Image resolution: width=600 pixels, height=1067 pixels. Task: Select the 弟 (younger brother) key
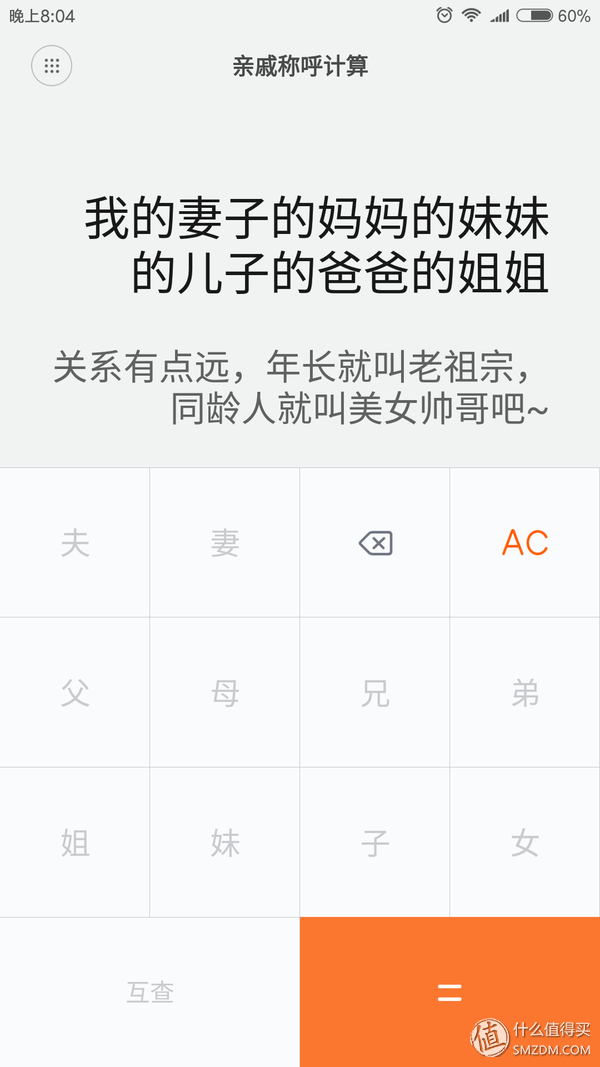[x=525, y=693]
